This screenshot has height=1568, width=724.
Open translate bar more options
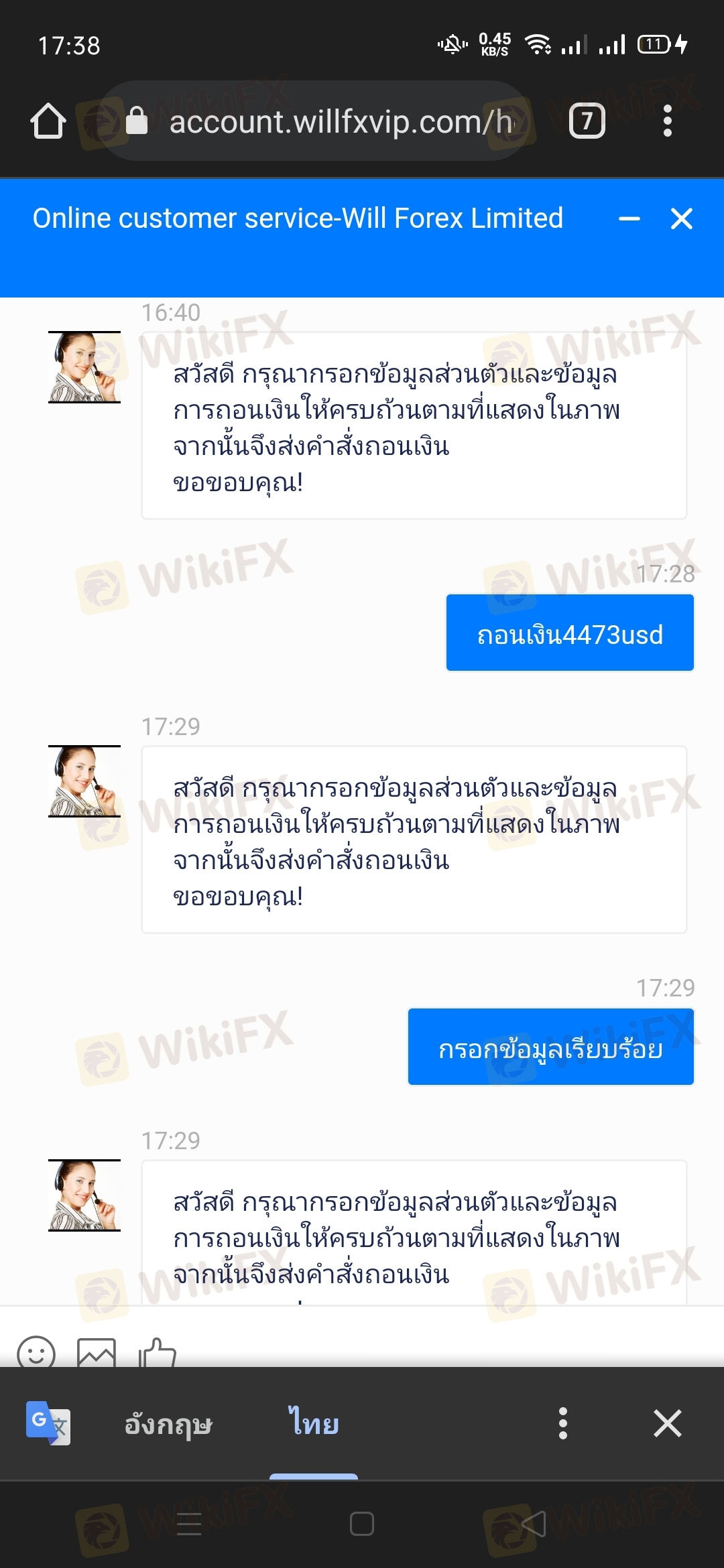tap(563, 1423)
